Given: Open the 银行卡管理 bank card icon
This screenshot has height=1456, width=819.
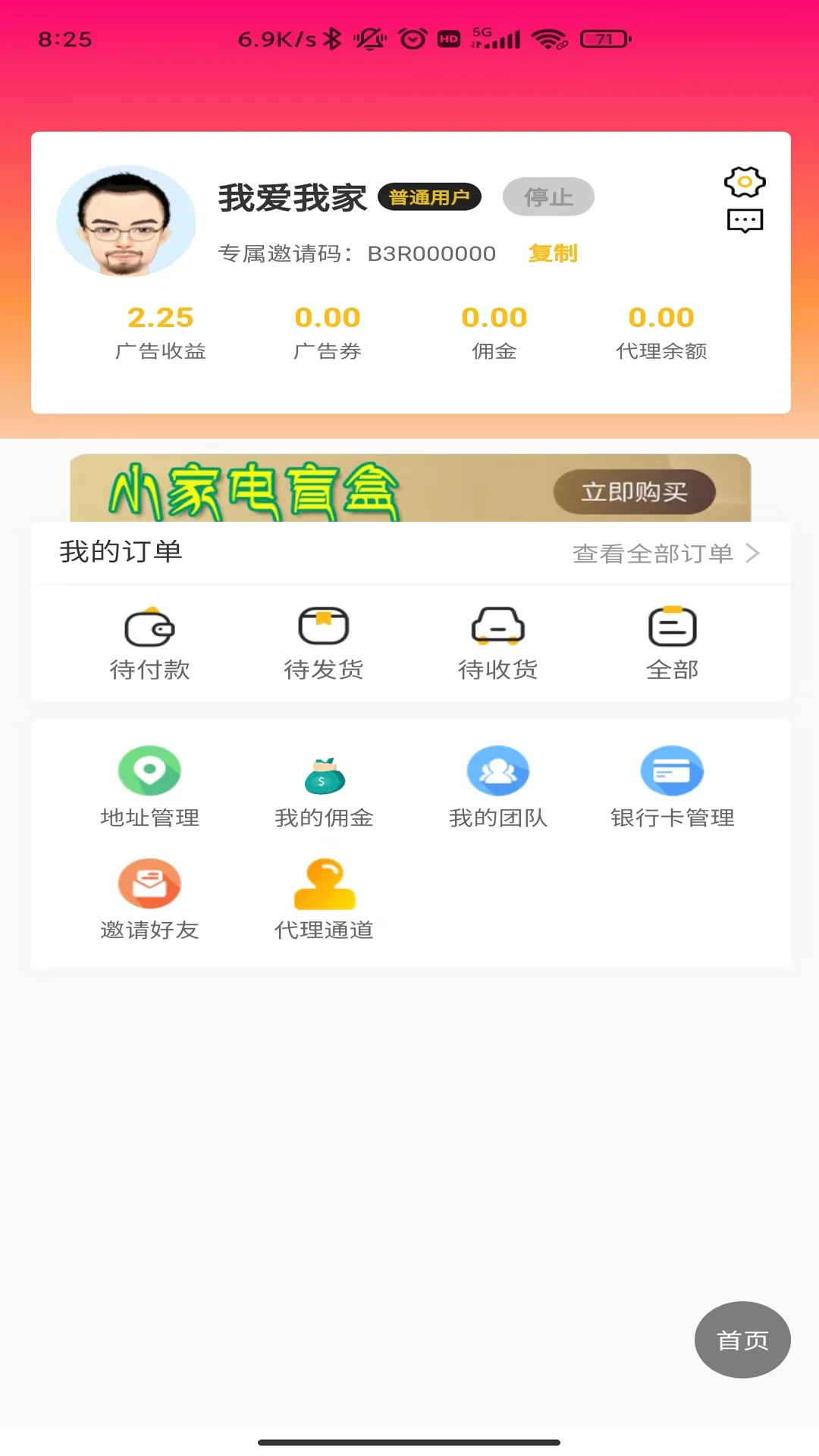Looking at the screenshot, I should 673,770.
